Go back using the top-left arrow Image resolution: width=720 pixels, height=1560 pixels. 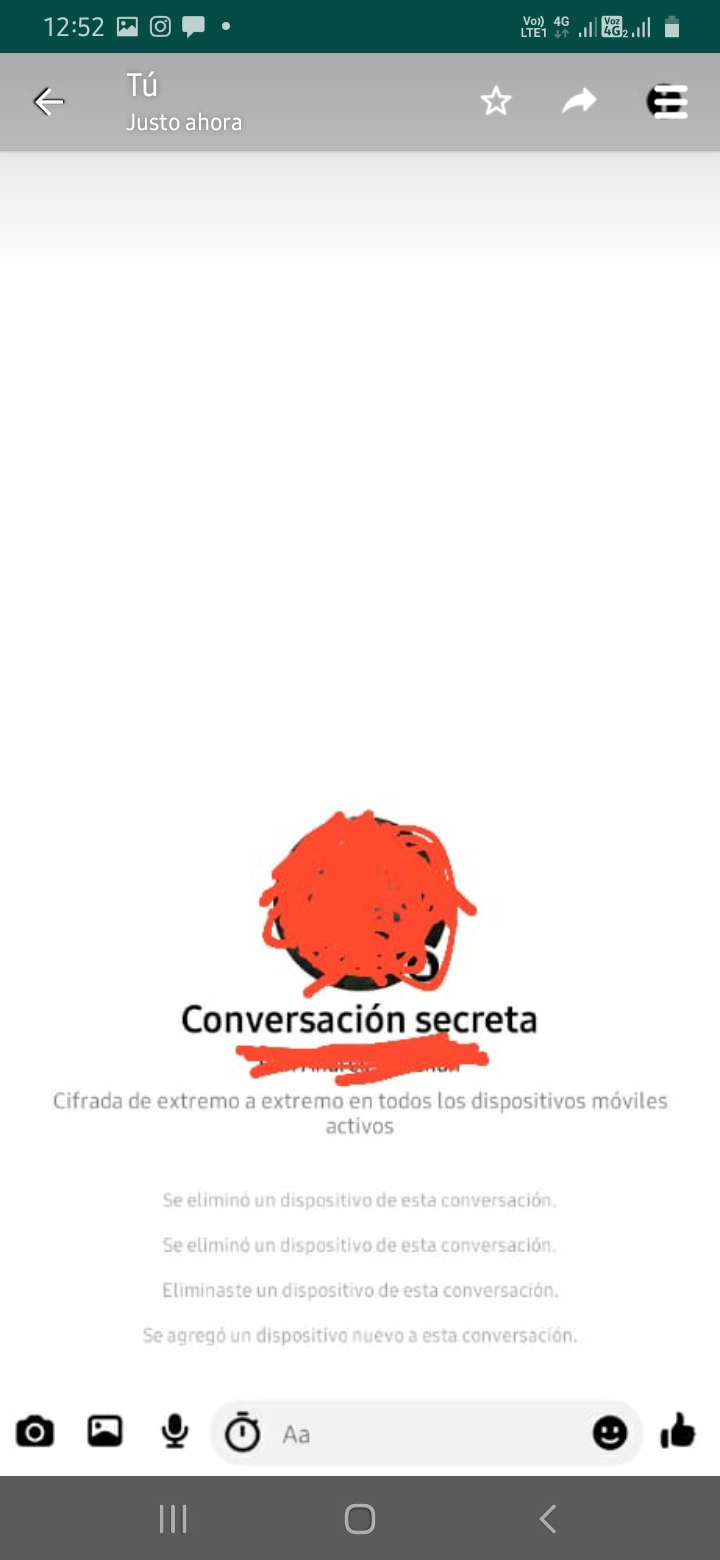[49, 101]
